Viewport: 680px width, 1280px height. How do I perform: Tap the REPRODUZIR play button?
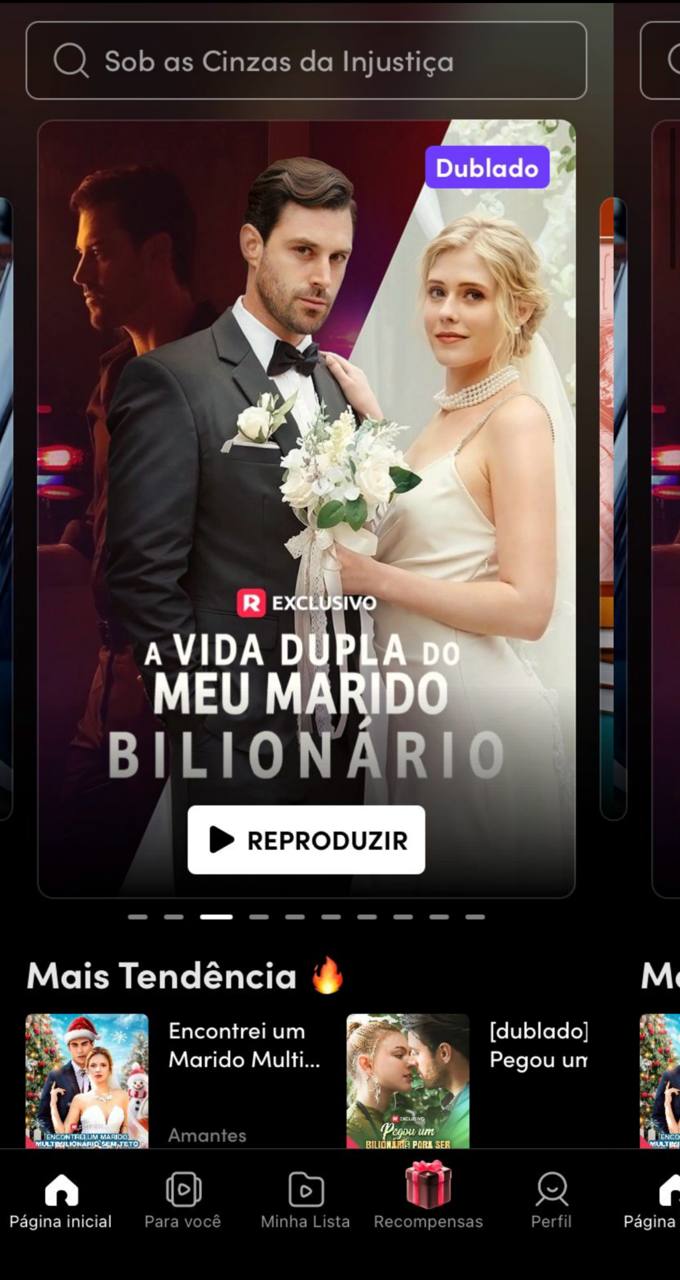[306, 840]
